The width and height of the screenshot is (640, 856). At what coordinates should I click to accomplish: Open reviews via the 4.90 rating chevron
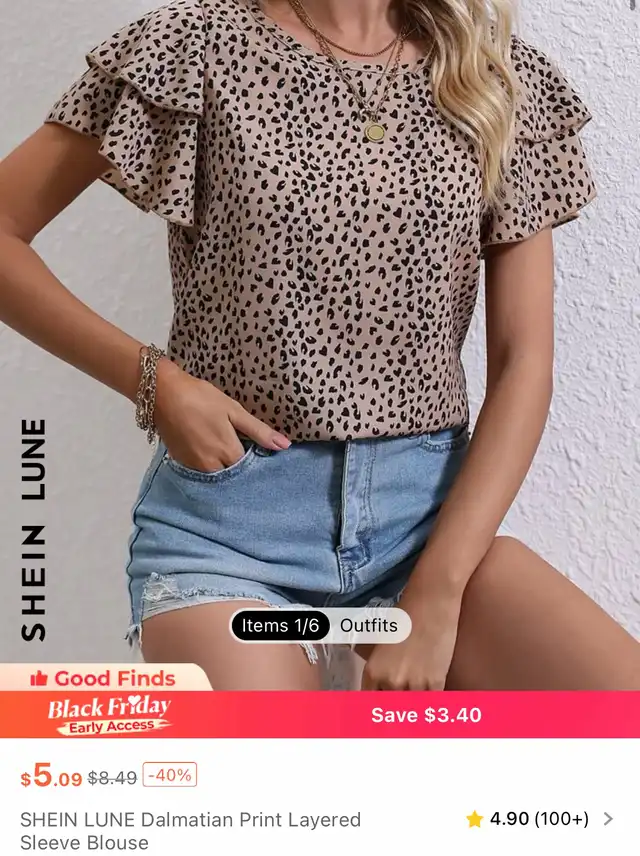pyautogui.click(x=608, y=819)
